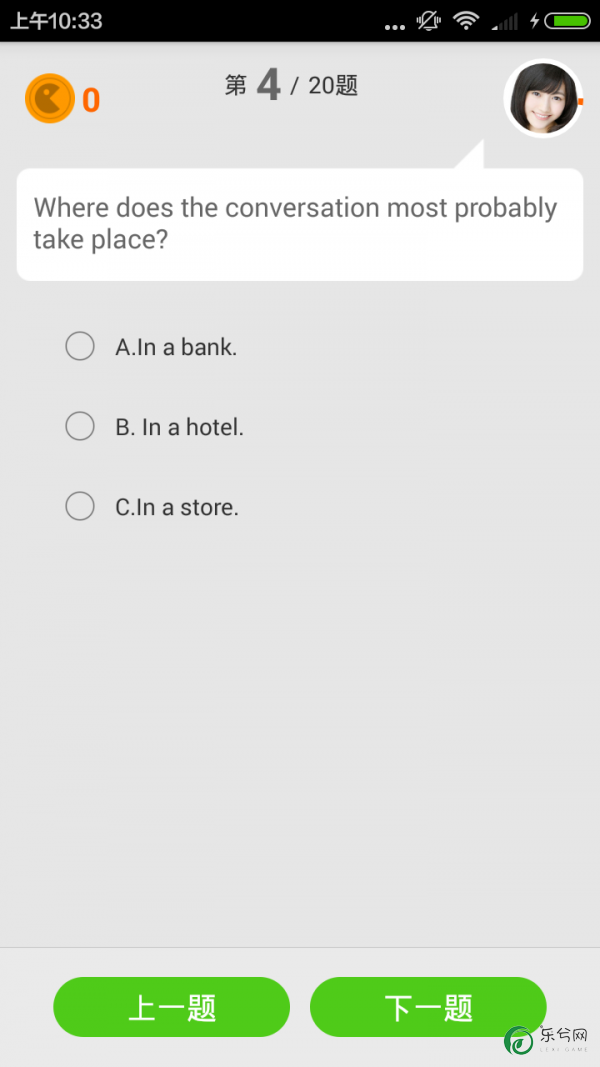Select answer A. In a bank
Screen dimensions: 600x1067
(80, 347)
